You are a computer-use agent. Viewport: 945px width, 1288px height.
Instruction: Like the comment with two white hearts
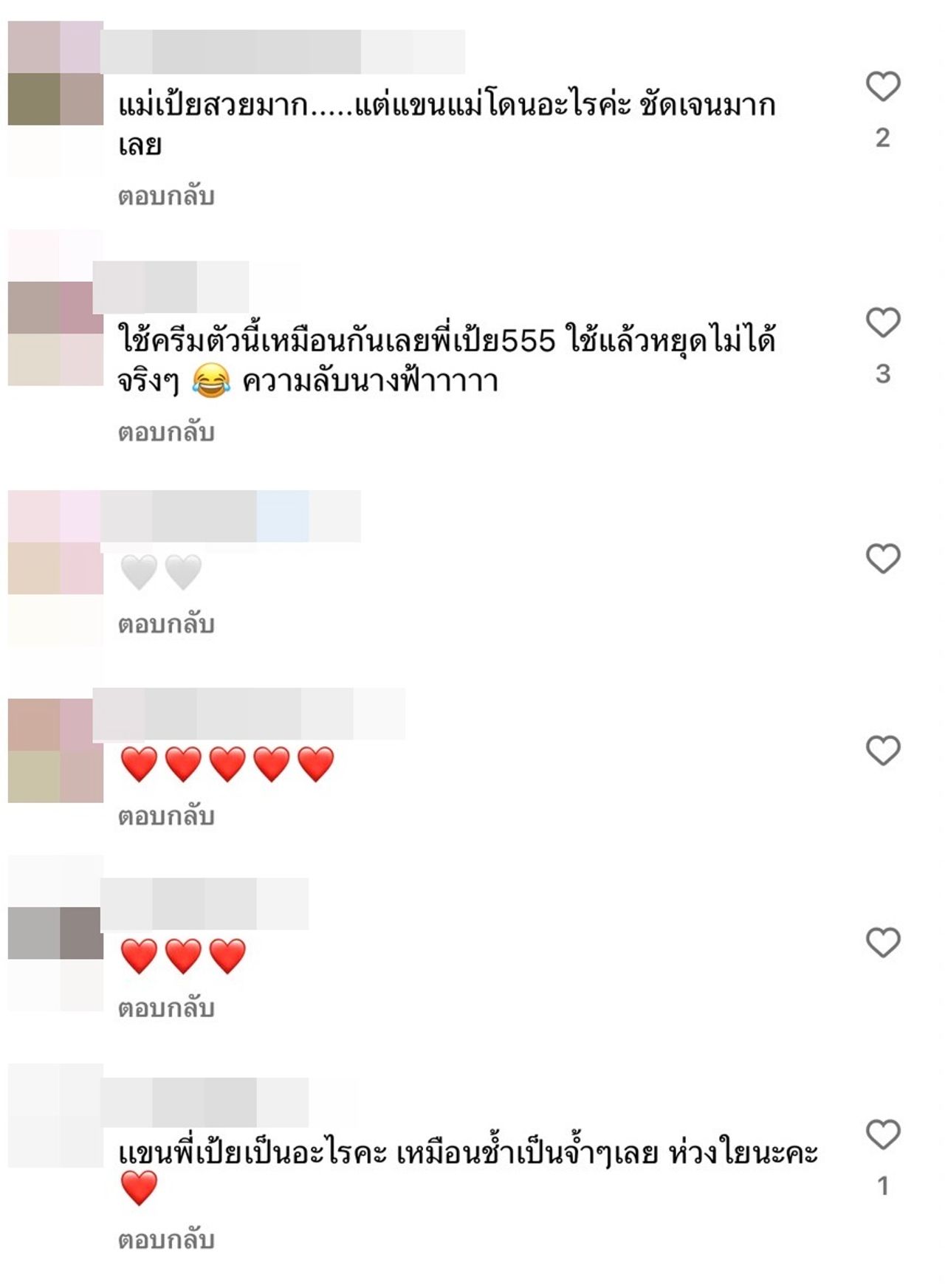click(x=882, y=559)
